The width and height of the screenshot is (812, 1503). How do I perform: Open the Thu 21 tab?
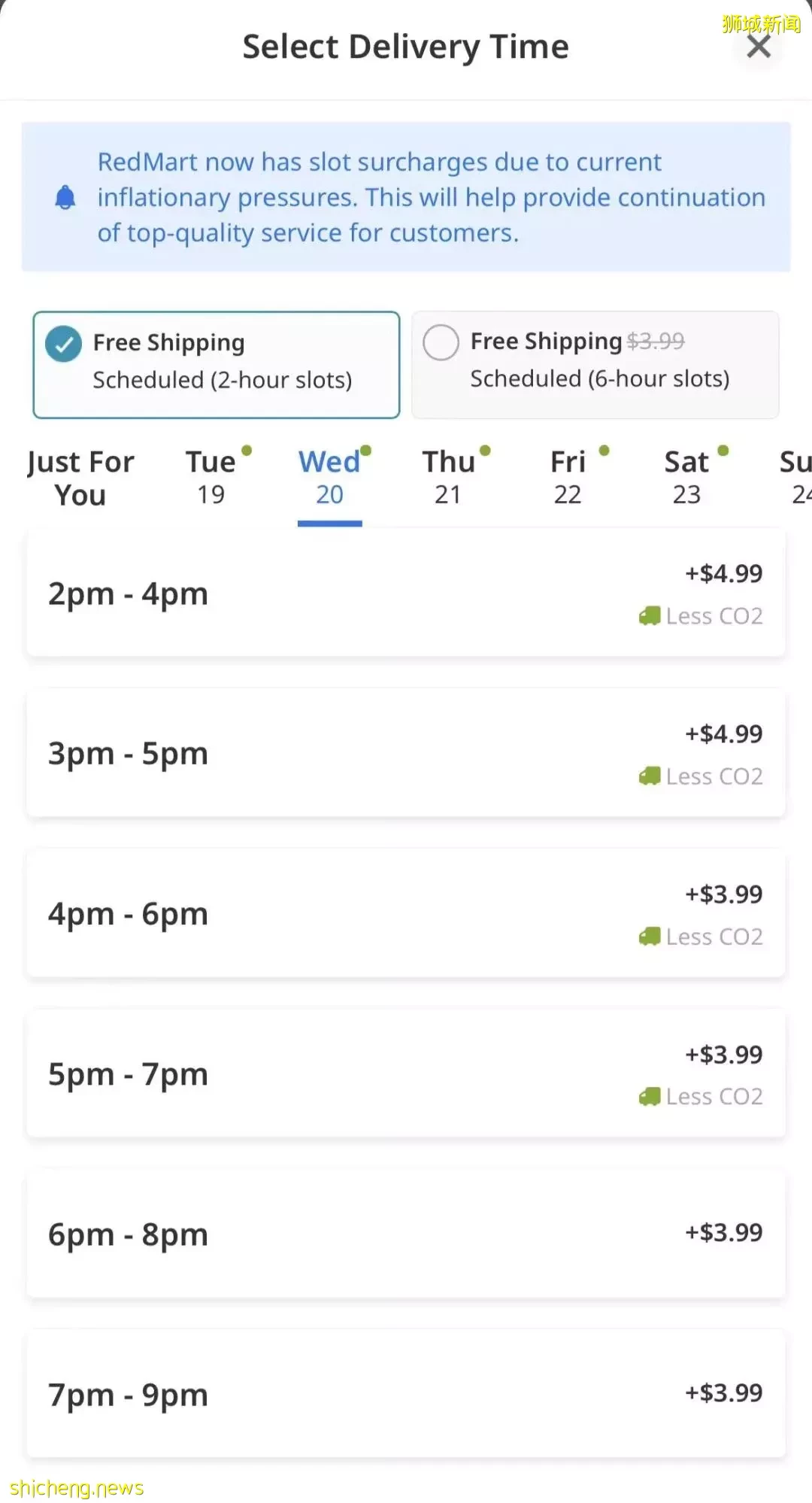[x=449, y=478]
